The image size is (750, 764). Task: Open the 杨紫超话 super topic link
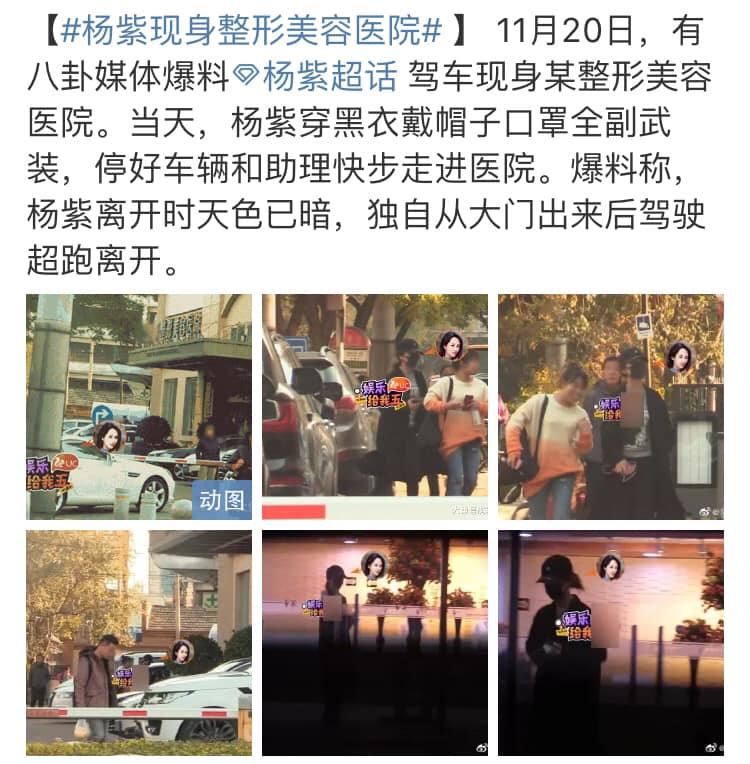click(x=316, y=75)
